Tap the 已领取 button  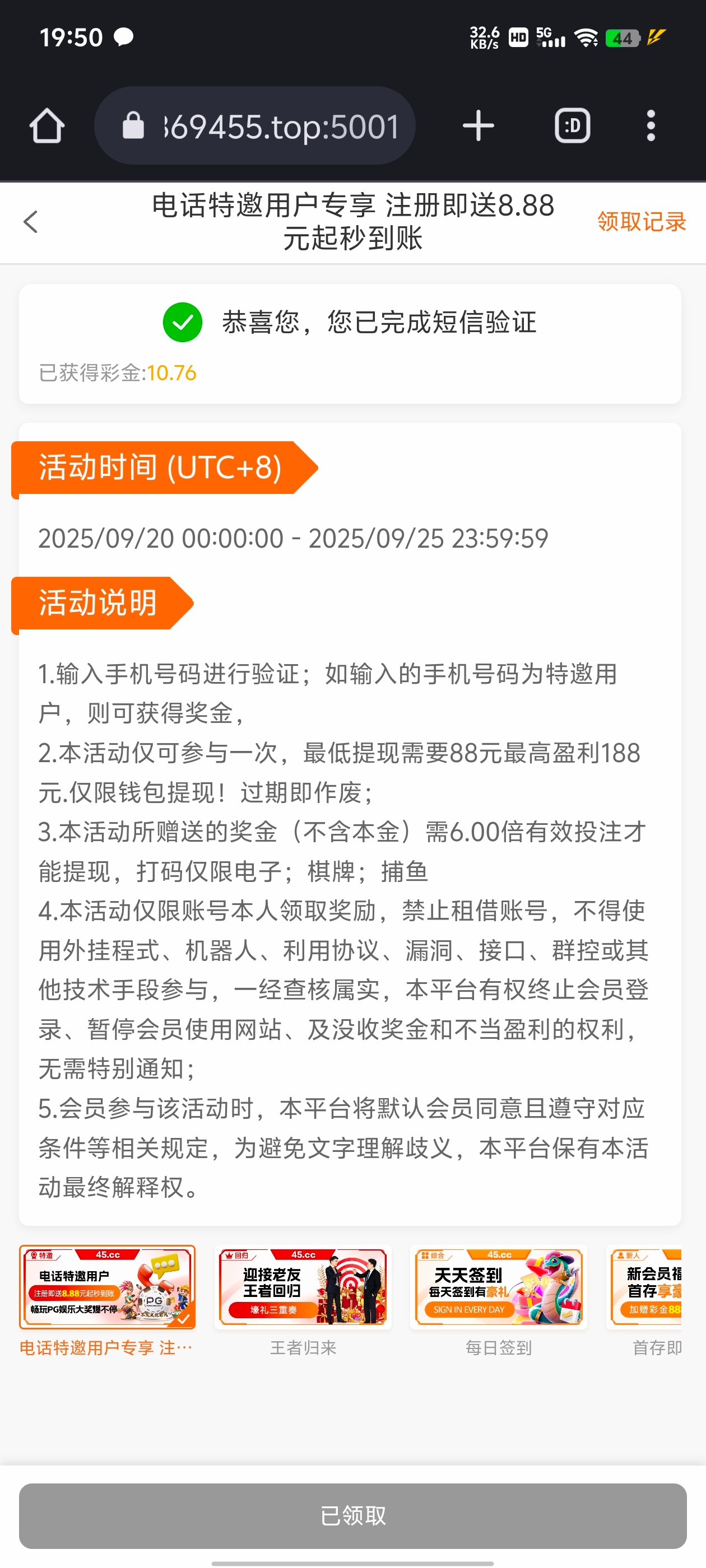pos(352,1515)
